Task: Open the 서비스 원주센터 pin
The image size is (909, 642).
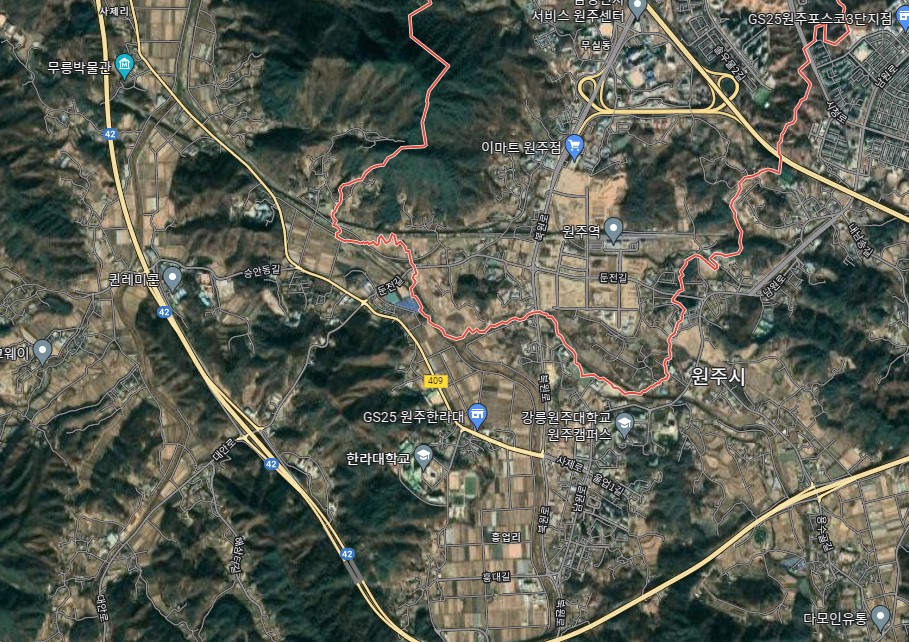Action: (638, 12)
